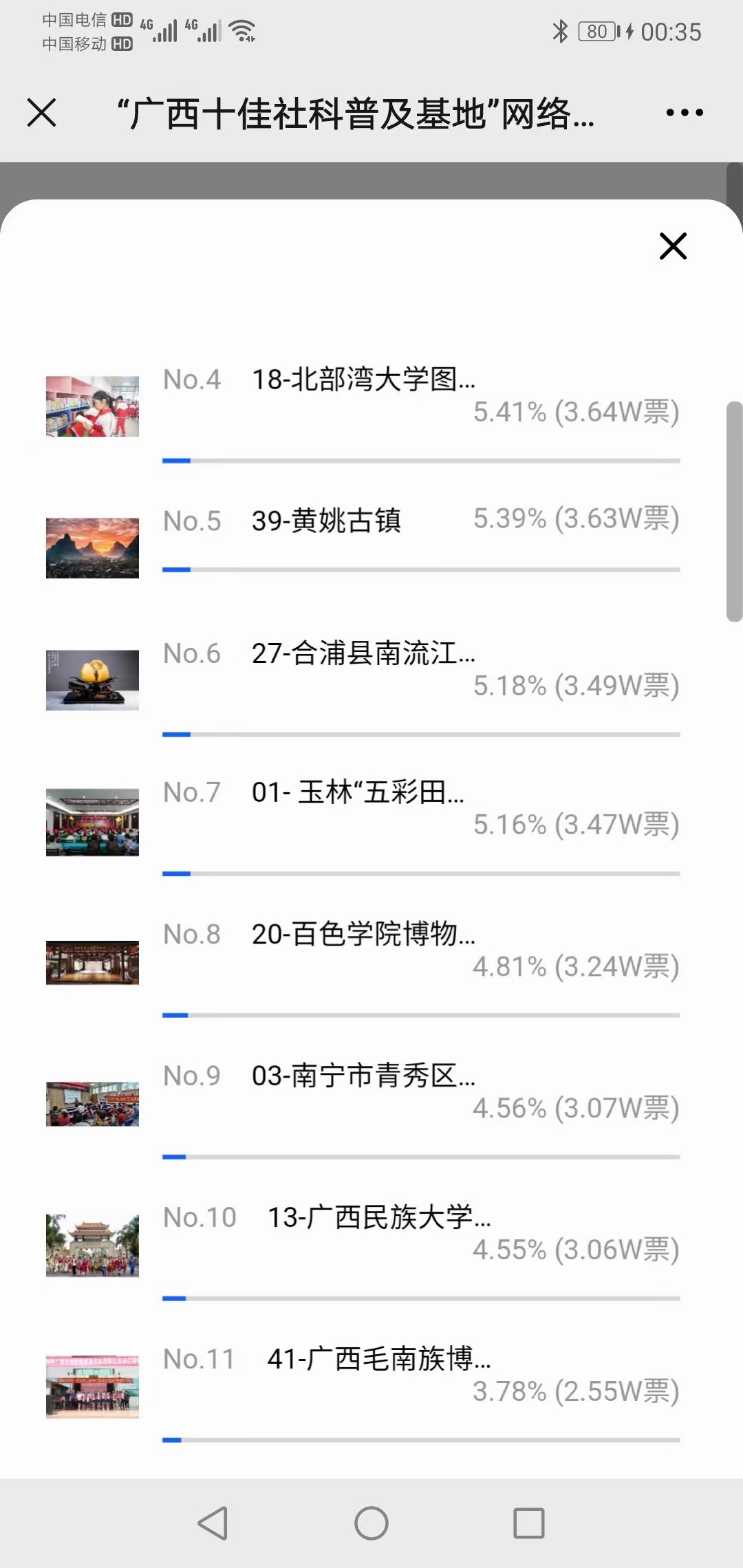Open No.7 entry 01-玉林"五彩田

[358, 792]
